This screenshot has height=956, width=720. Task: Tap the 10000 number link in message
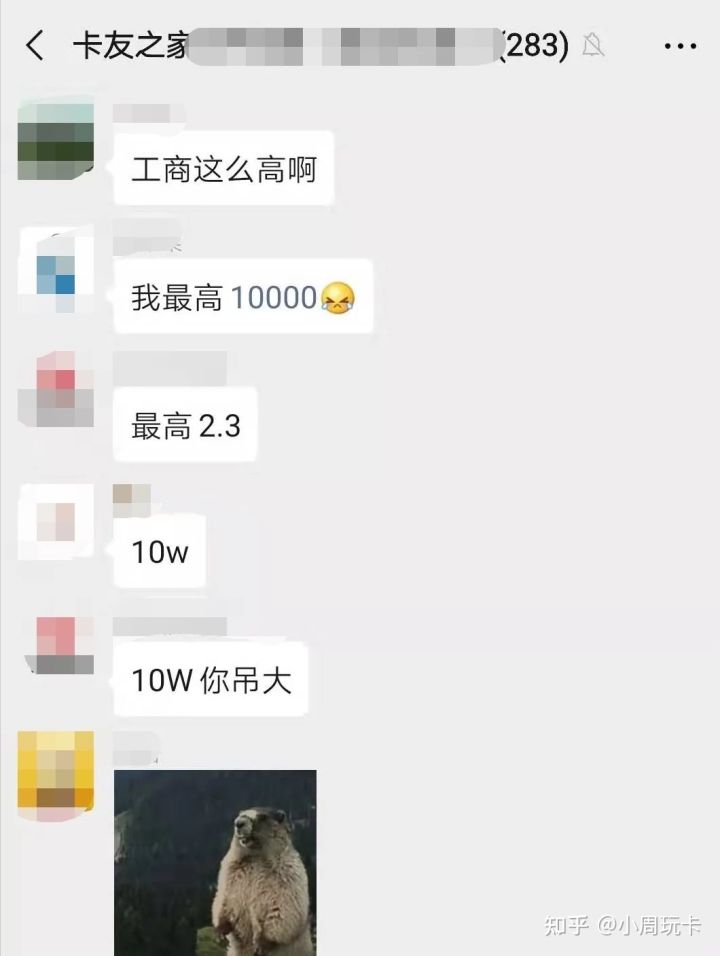[x=273, y=297]
